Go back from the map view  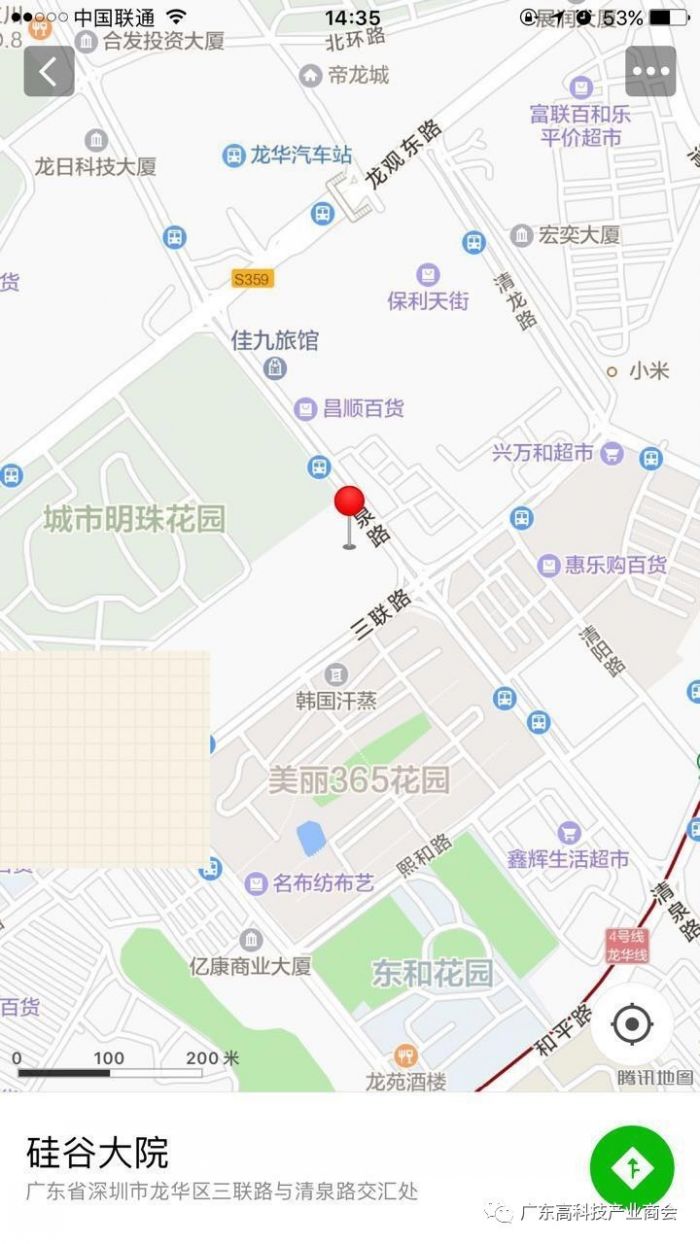coord(49,71)
